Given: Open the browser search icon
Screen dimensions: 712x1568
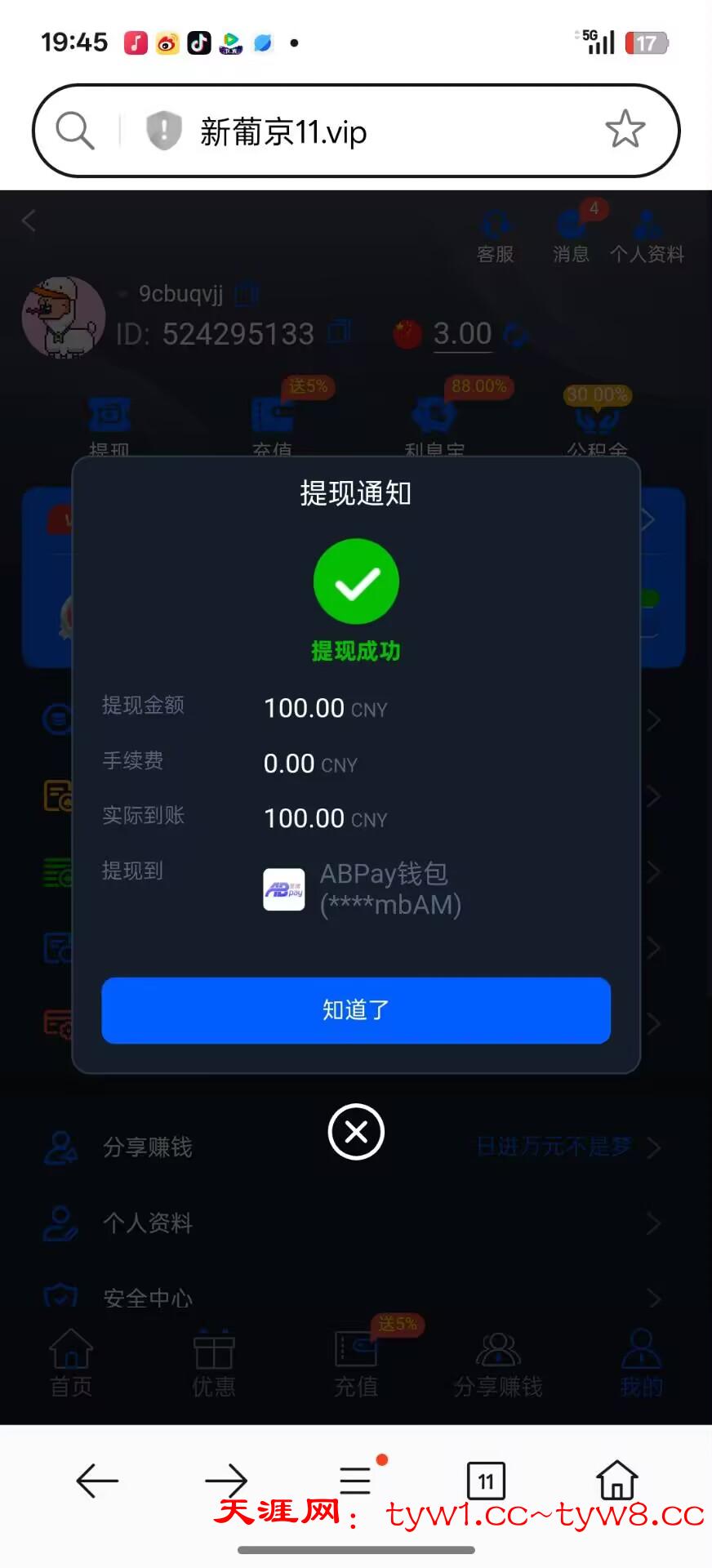Looking at the screenshot, I should [x=75, y=131].
